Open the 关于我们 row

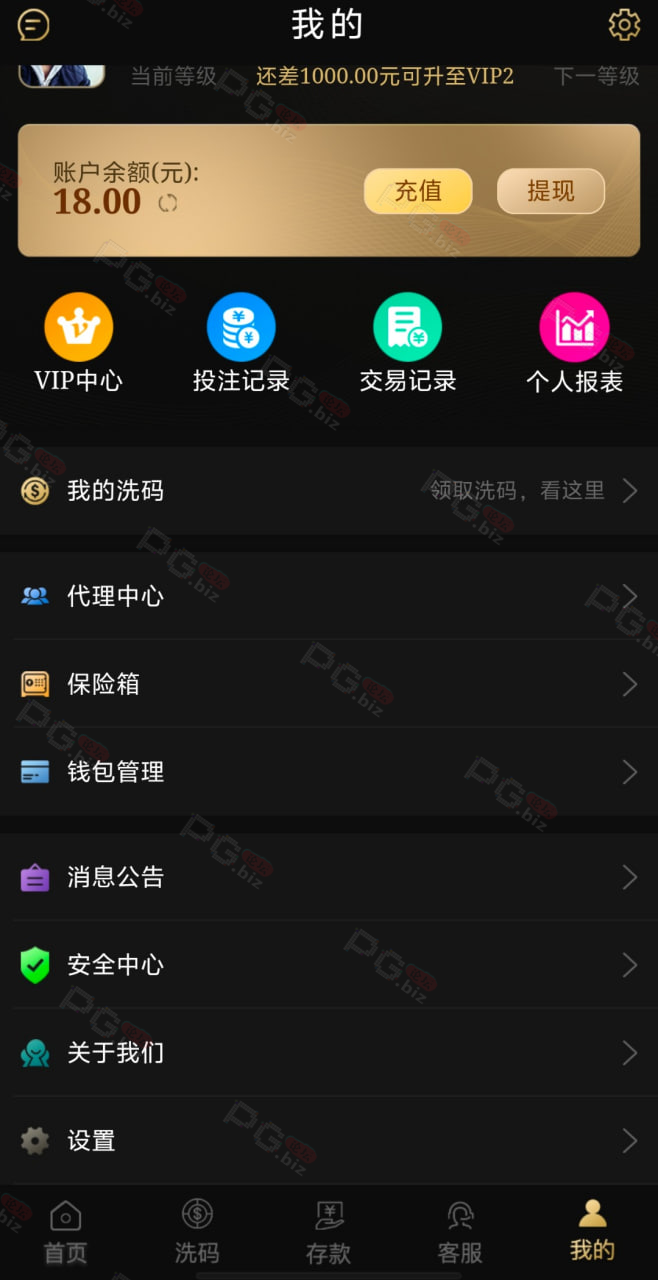click(329, 1053)
